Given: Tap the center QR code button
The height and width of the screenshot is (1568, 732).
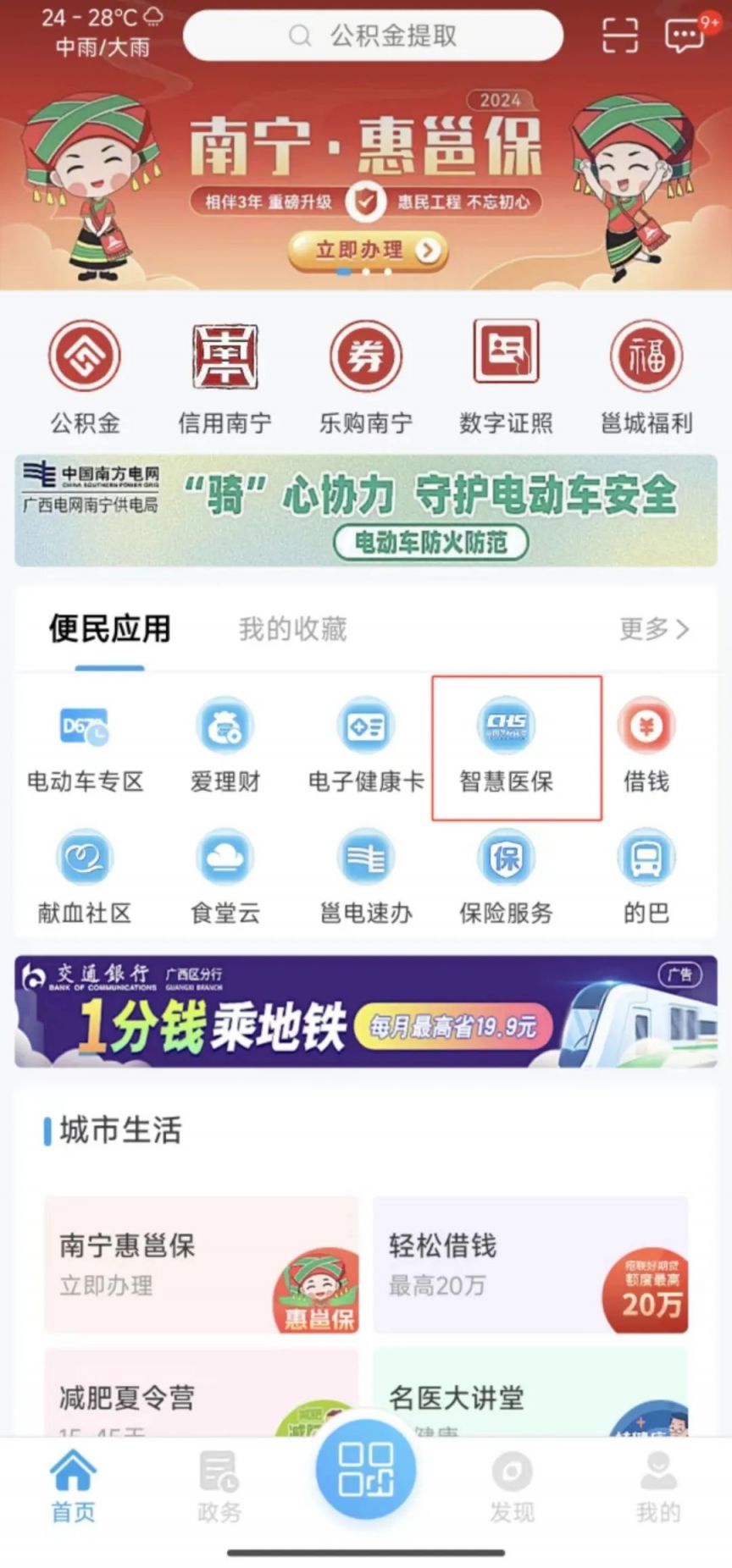Looking at the screenshot, I should 366,1469.
